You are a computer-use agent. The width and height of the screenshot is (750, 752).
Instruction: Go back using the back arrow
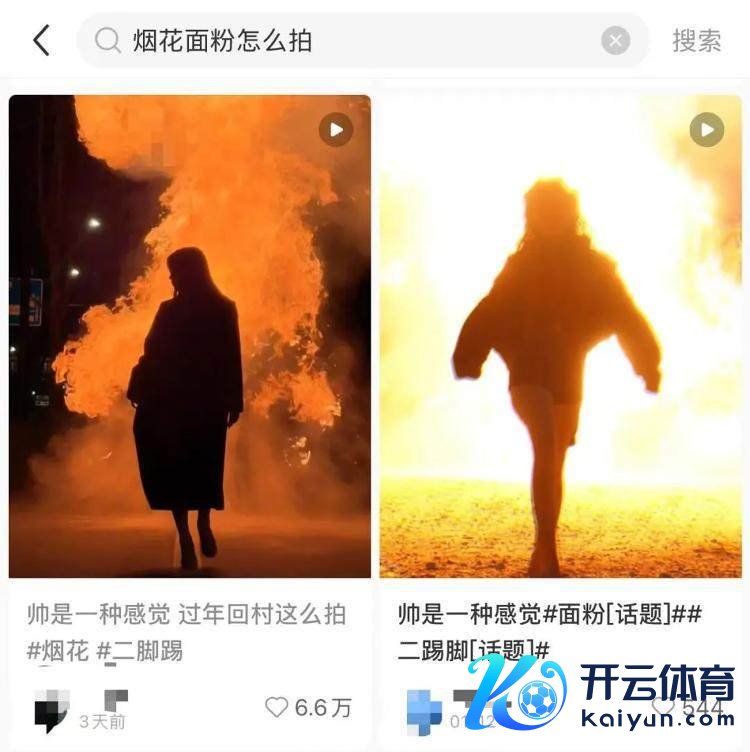tap(41, 41)
